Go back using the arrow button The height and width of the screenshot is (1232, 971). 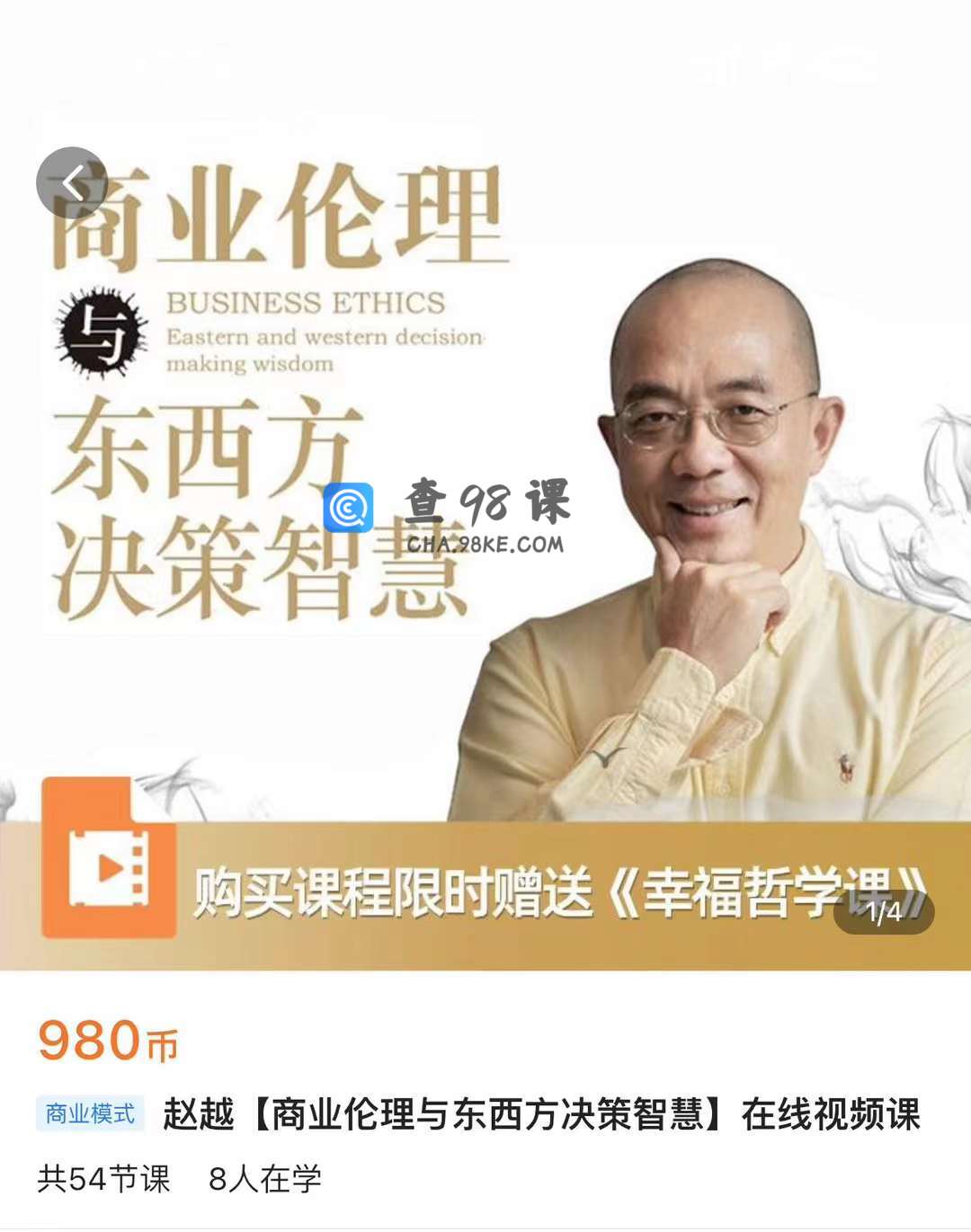pyautogui.click(x=72, y=182)
